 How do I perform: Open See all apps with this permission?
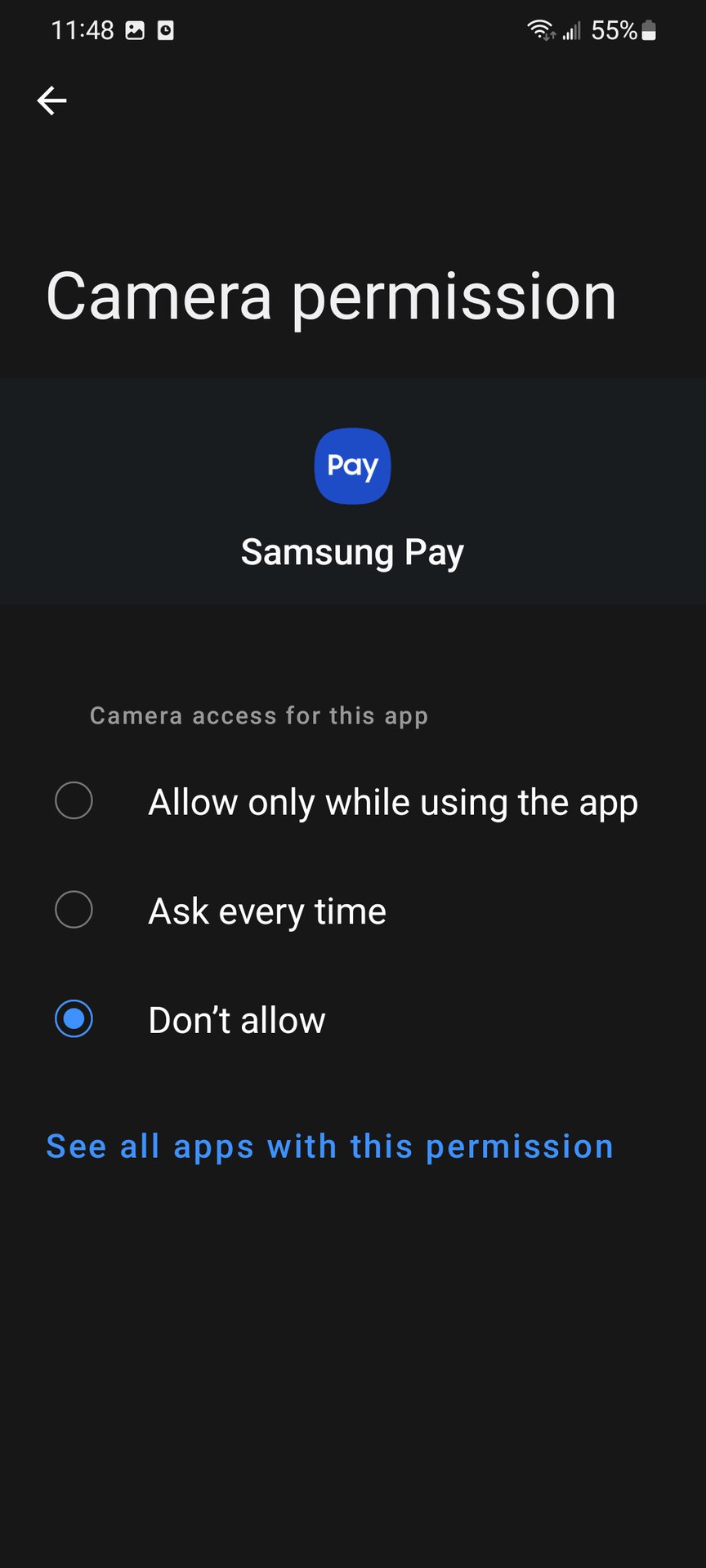pyautogui.click(x=329, y=1147)
